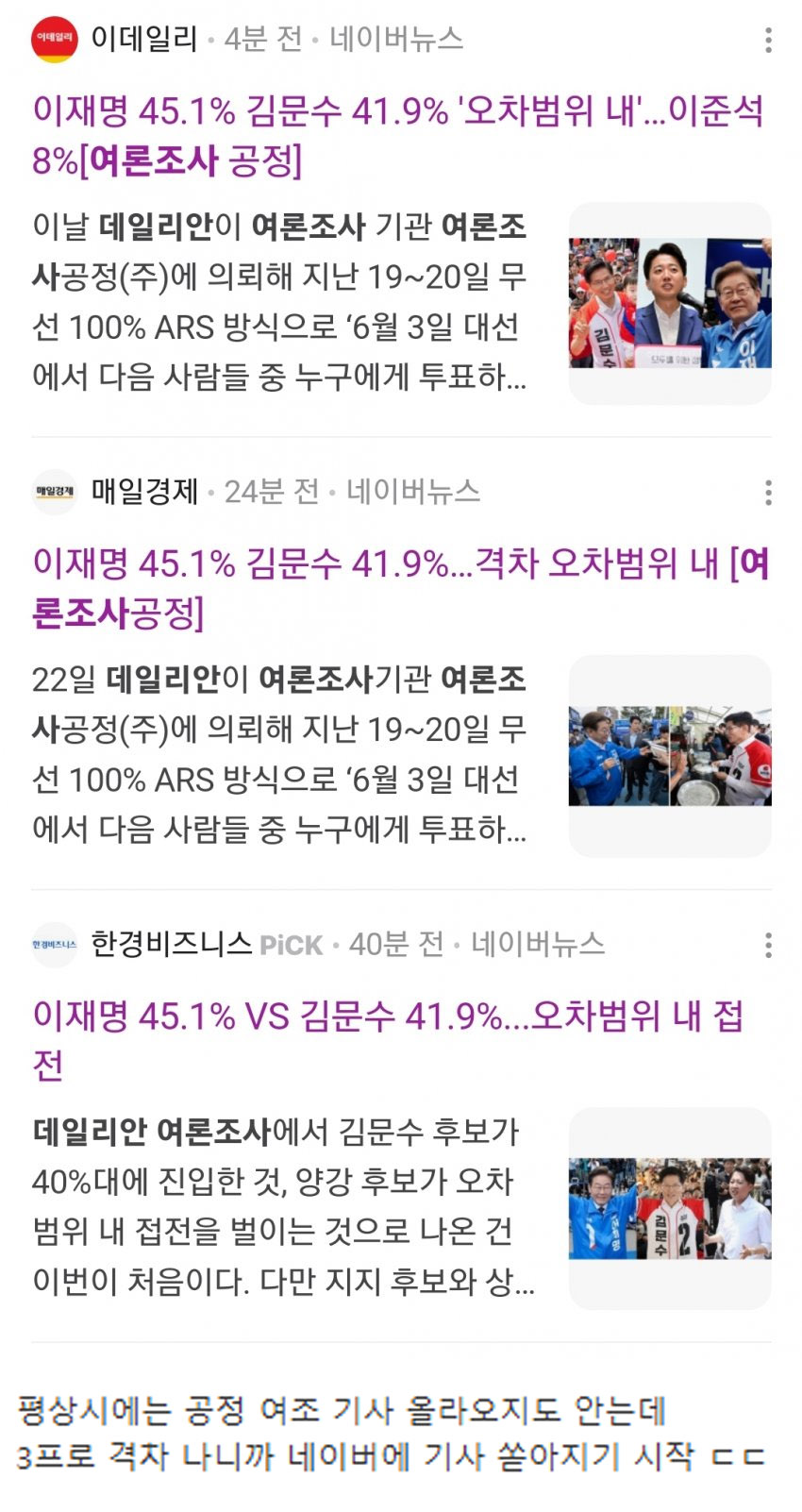Tap the 한경비즈니스 article's photo thumbnail
802x1512 pixels.
670,1209
